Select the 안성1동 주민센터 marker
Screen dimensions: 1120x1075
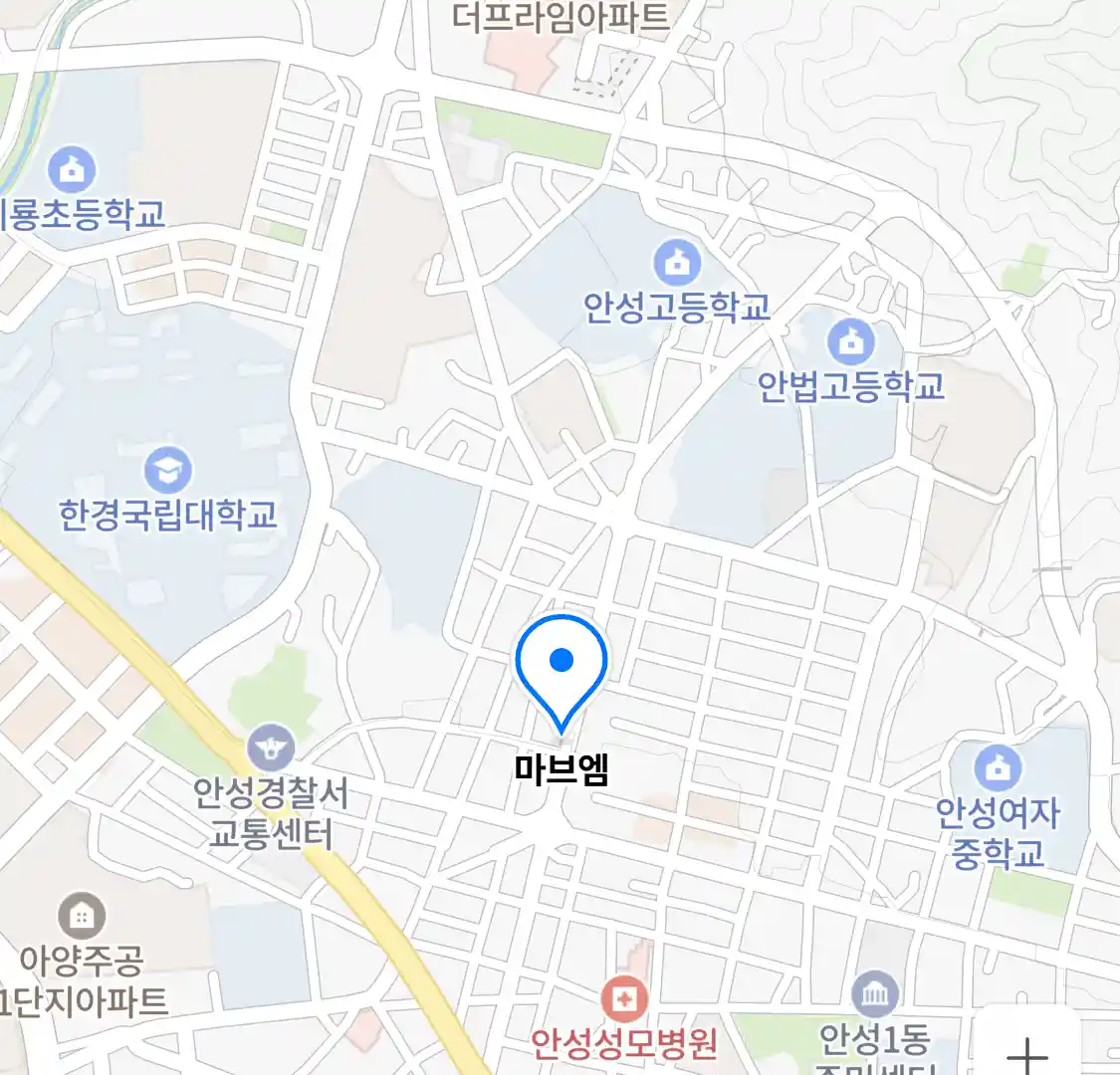pyautogui.click(x=875, y=994)
